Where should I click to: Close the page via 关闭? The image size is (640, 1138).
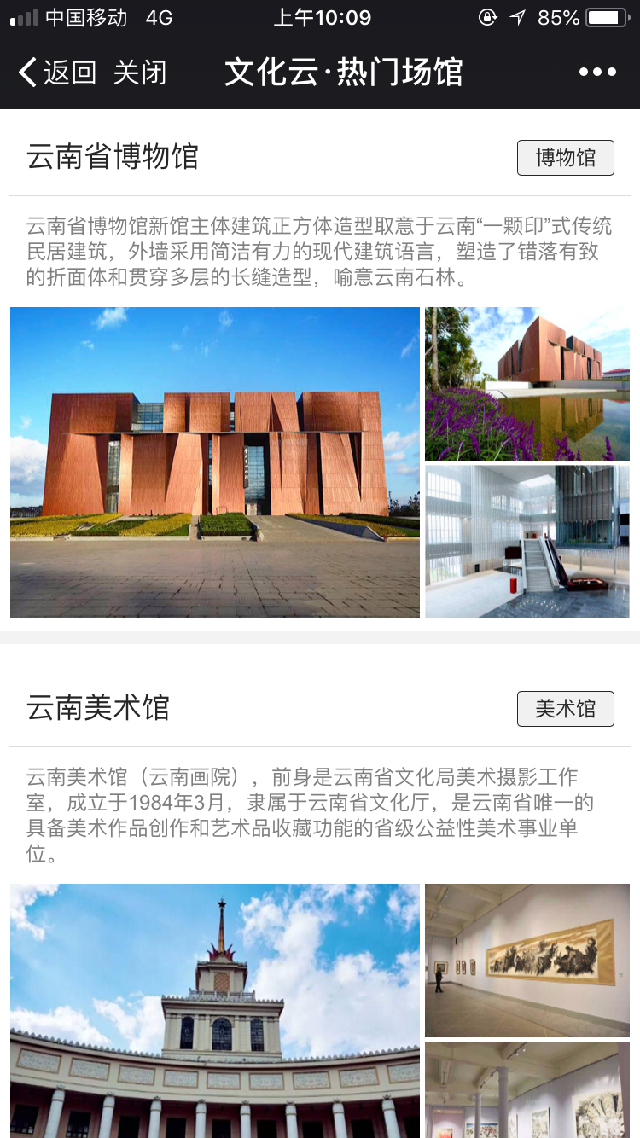(140, 72)
